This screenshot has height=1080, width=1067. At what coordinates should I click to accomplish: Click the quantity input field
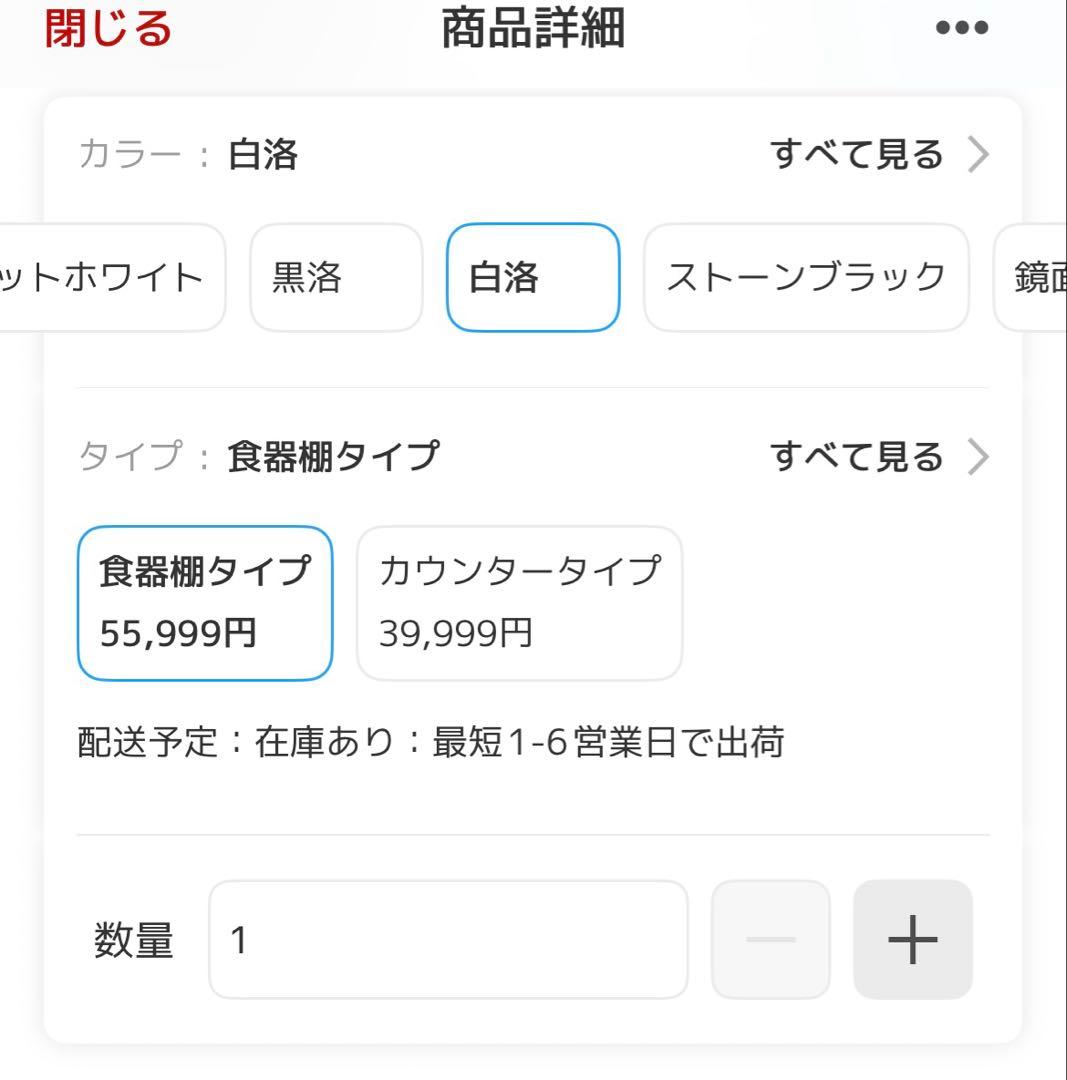(x=450, y=938)
